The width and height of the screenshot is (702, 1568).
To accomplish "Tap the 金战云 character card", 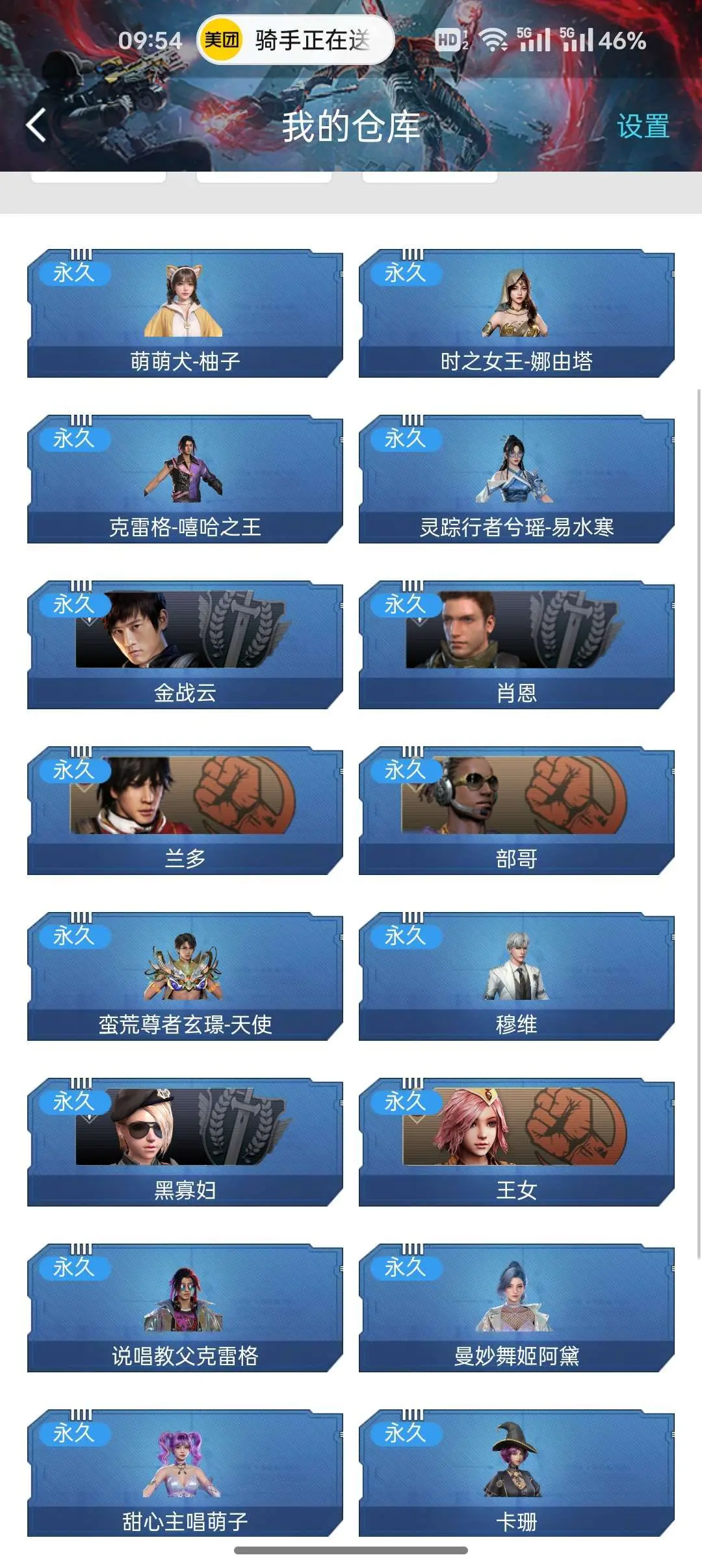I will (185, 645).
